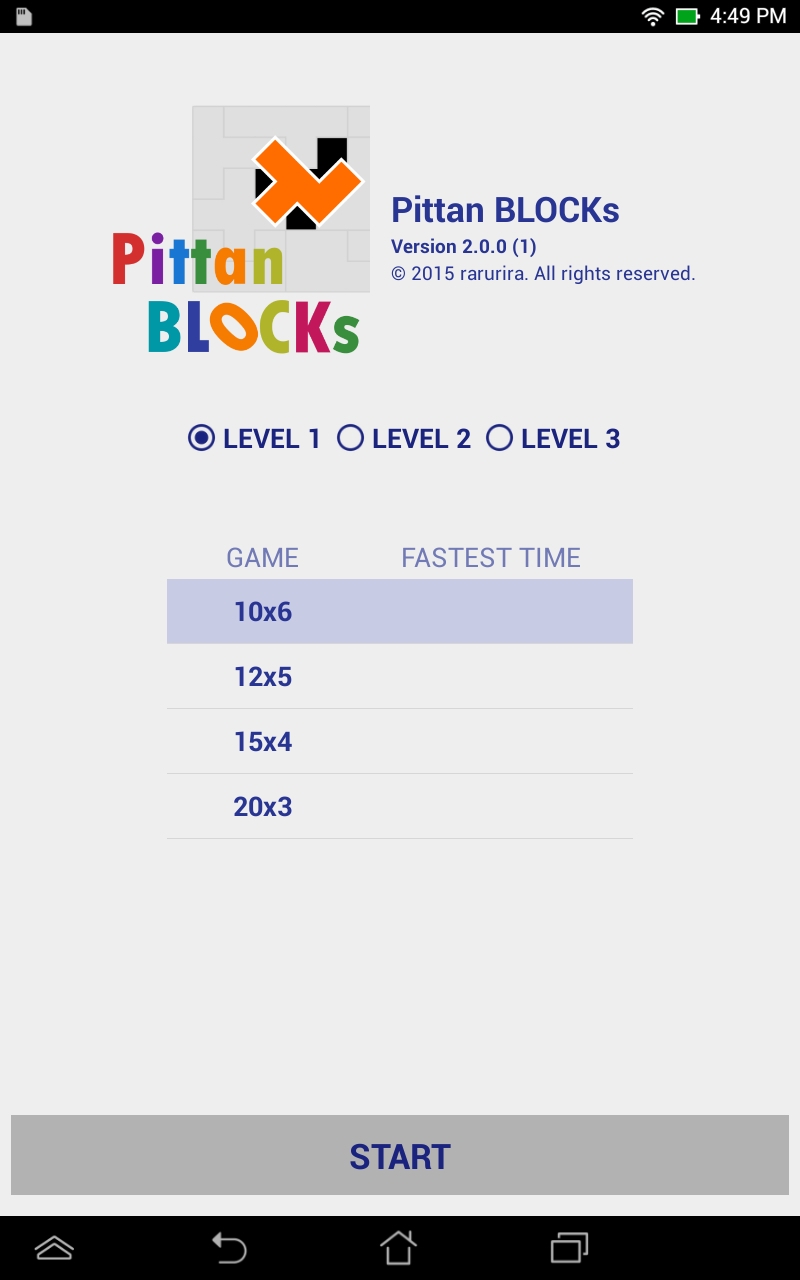Tap the Home navigation icon

pyautogui.click(x=398, y=1247)
